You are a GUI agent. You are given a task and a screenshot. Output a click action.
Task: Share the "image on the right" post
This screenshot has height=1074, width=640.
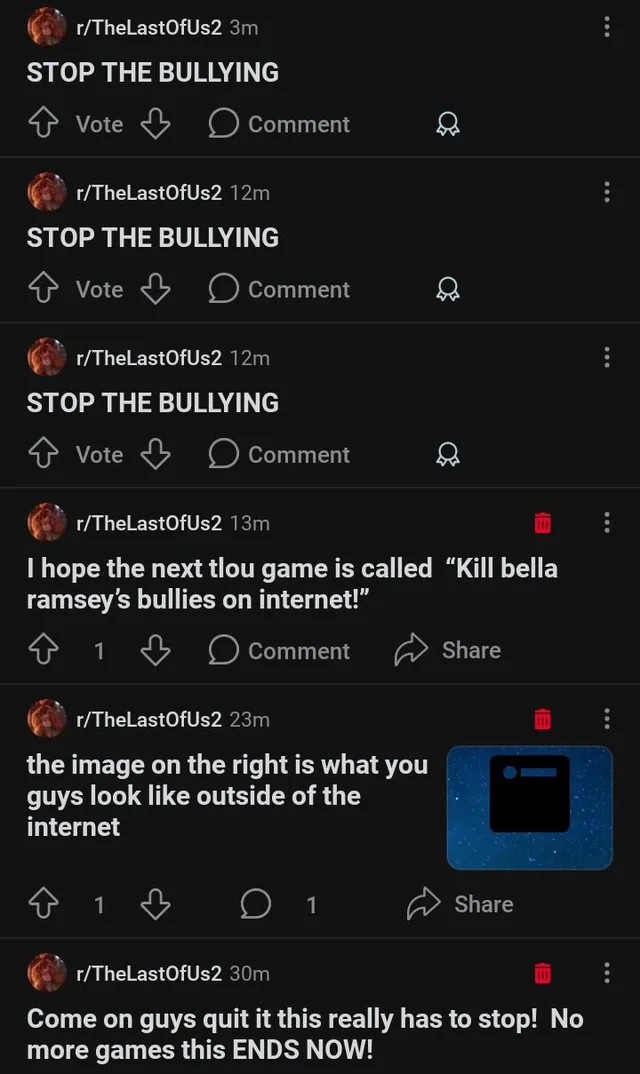(x=460, y=904)
